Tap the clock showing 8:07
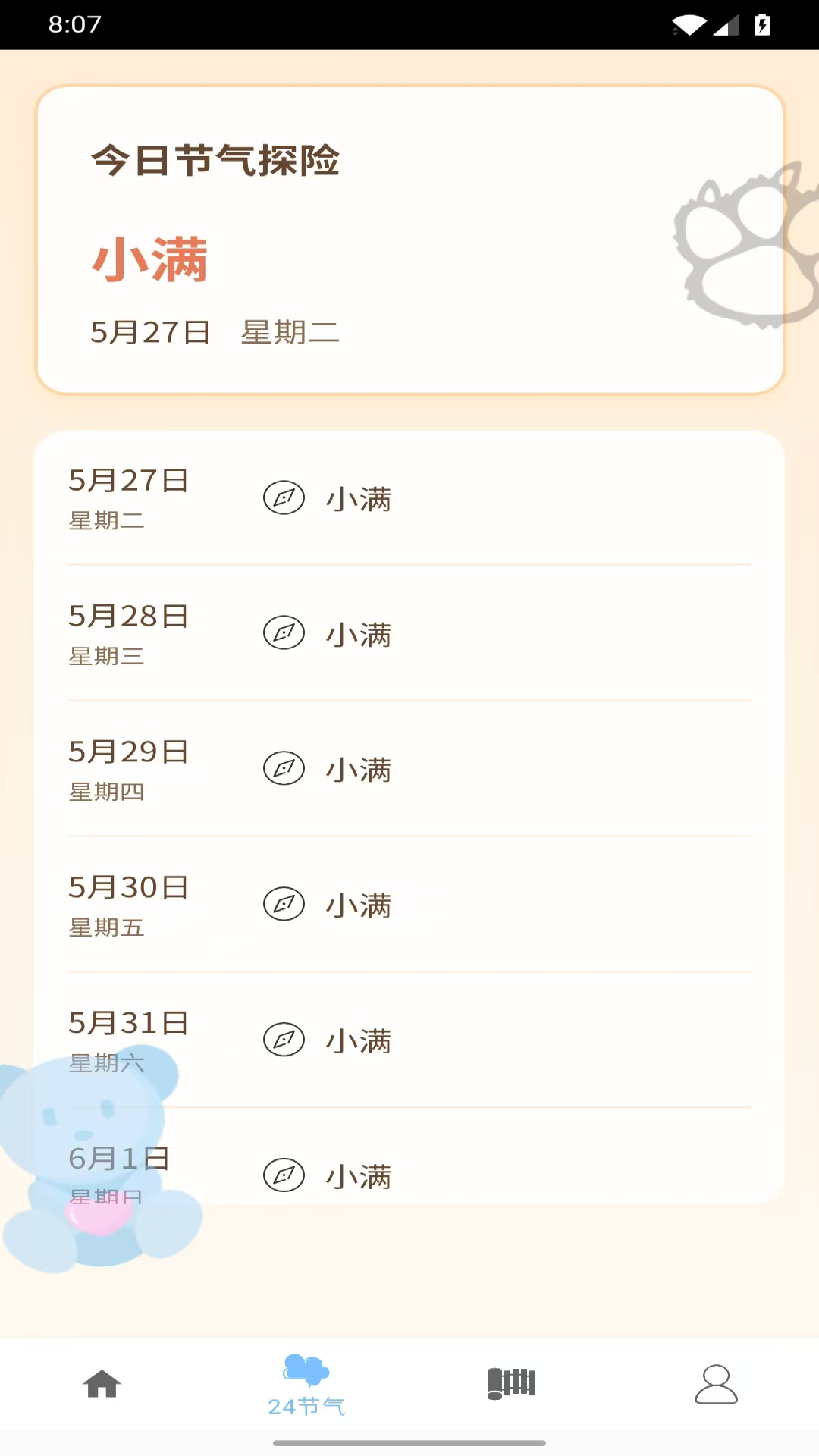 (x=73, y=23)
